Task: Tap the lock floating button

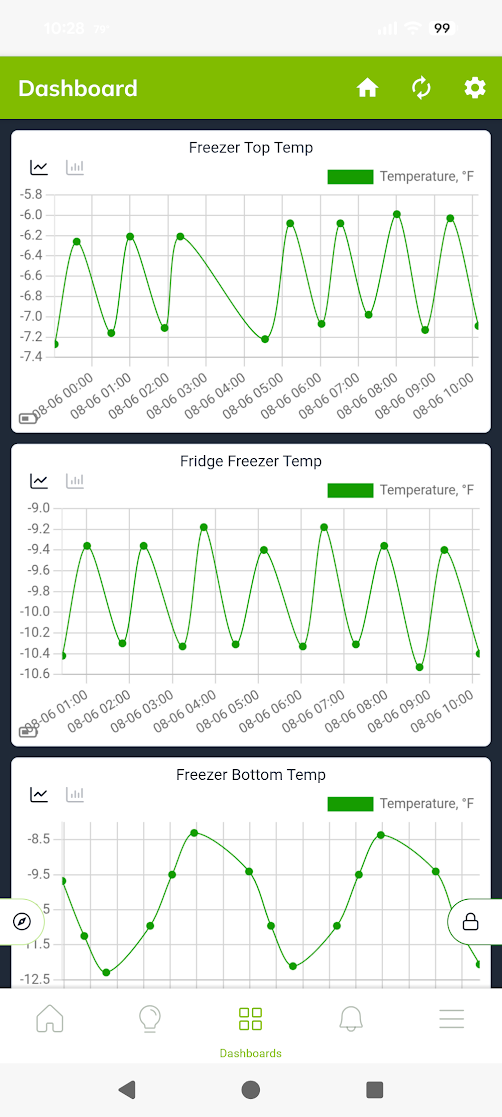Action: tap(471, 923)
